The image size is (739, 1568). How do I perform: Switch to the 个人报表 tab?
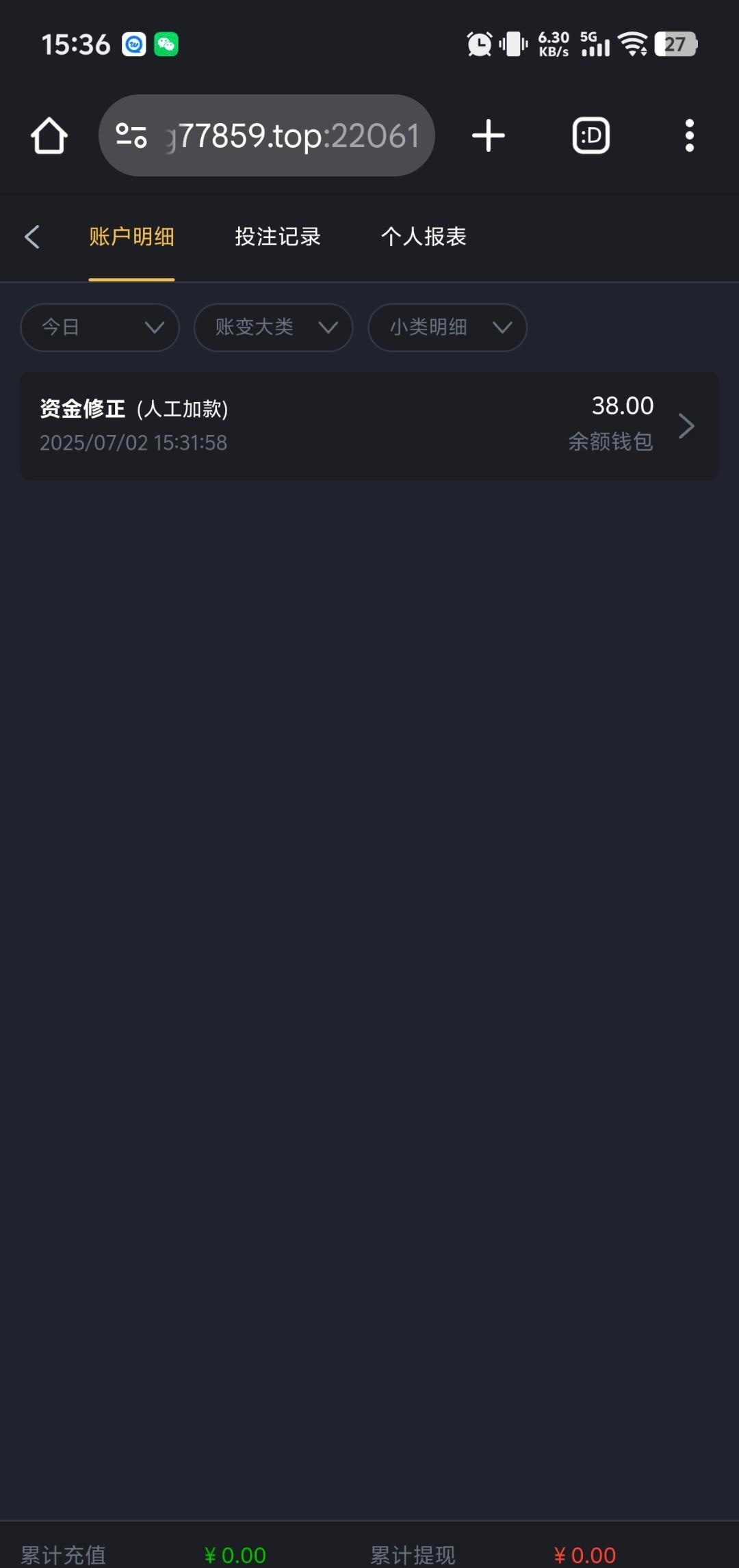[x=424, y=236]
